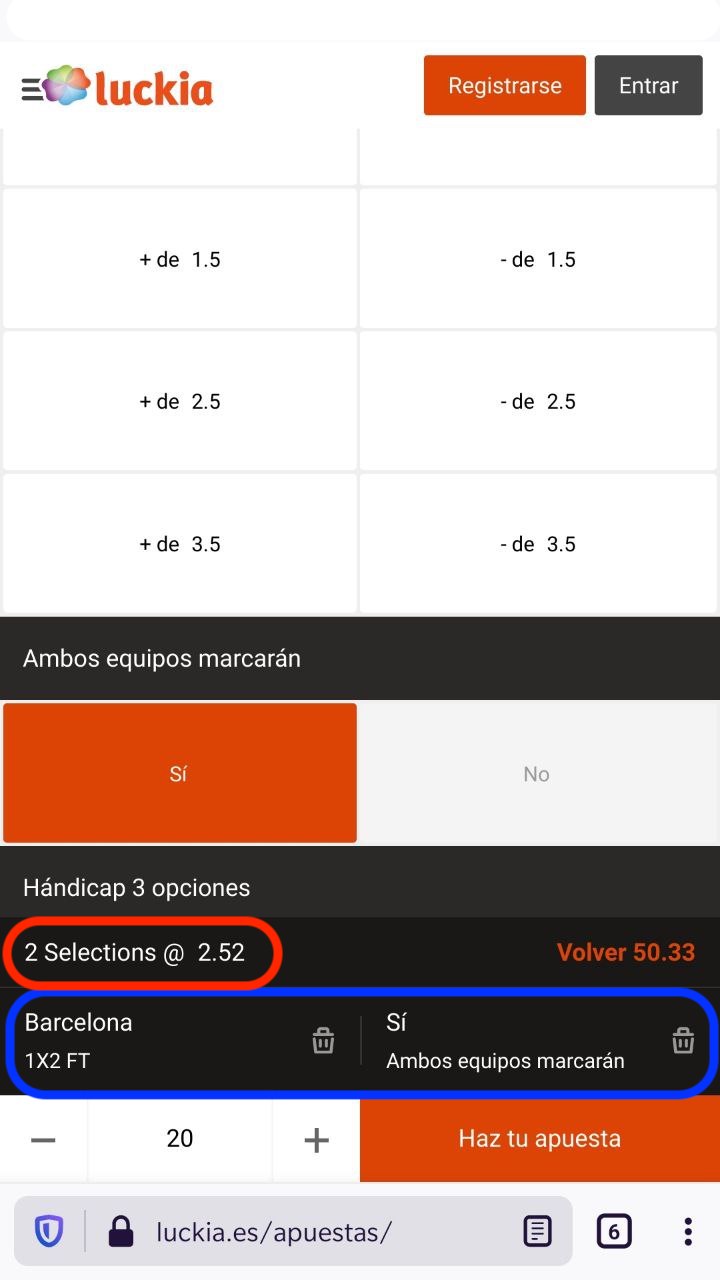Place the bet with Haz tu apuesta

pyautogui.click(x=540, y=1139)
